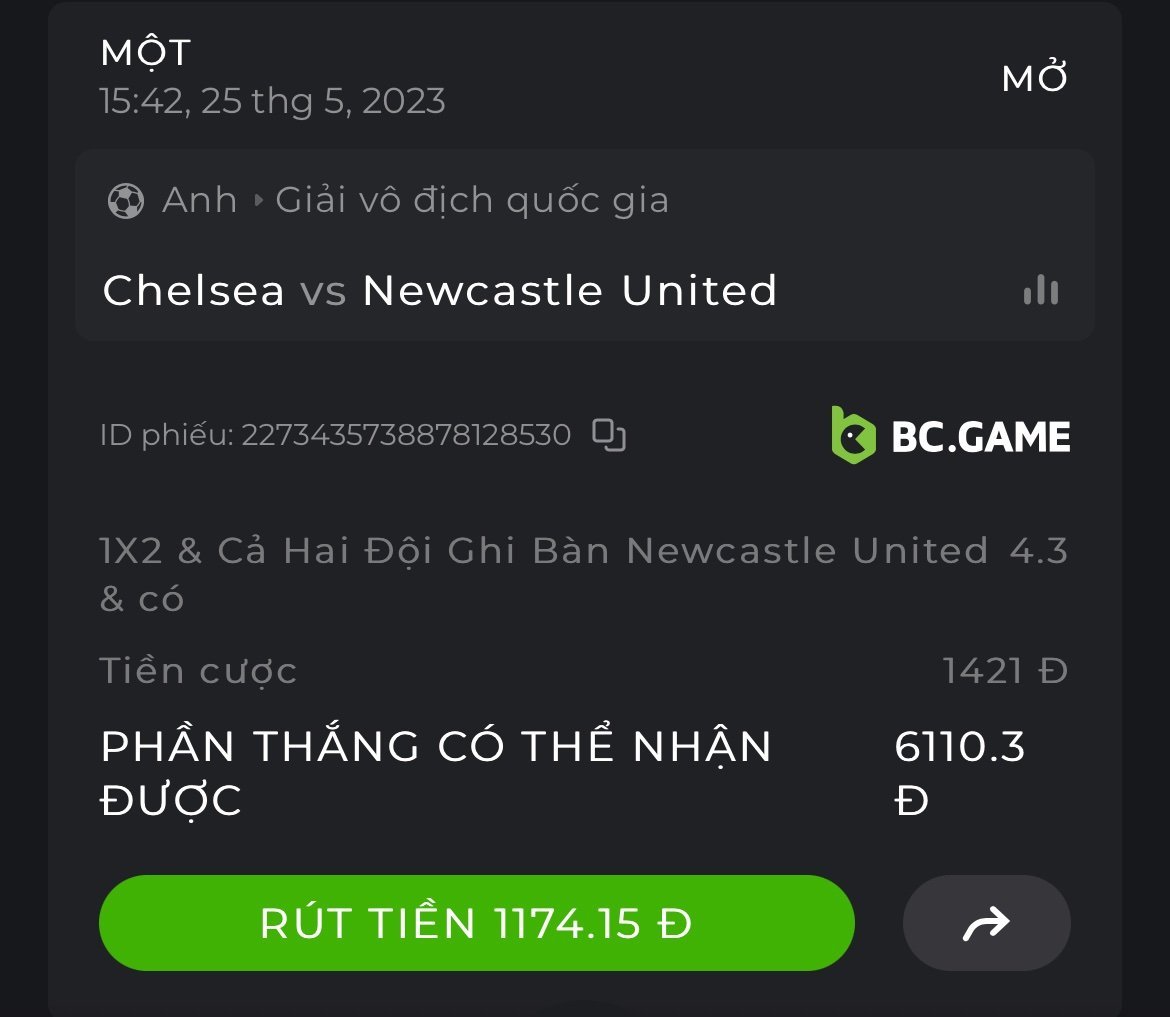Open match statistics for Chelsea vs Newcastle
Viewport: 1170px width, 1017px height.
1040,291
